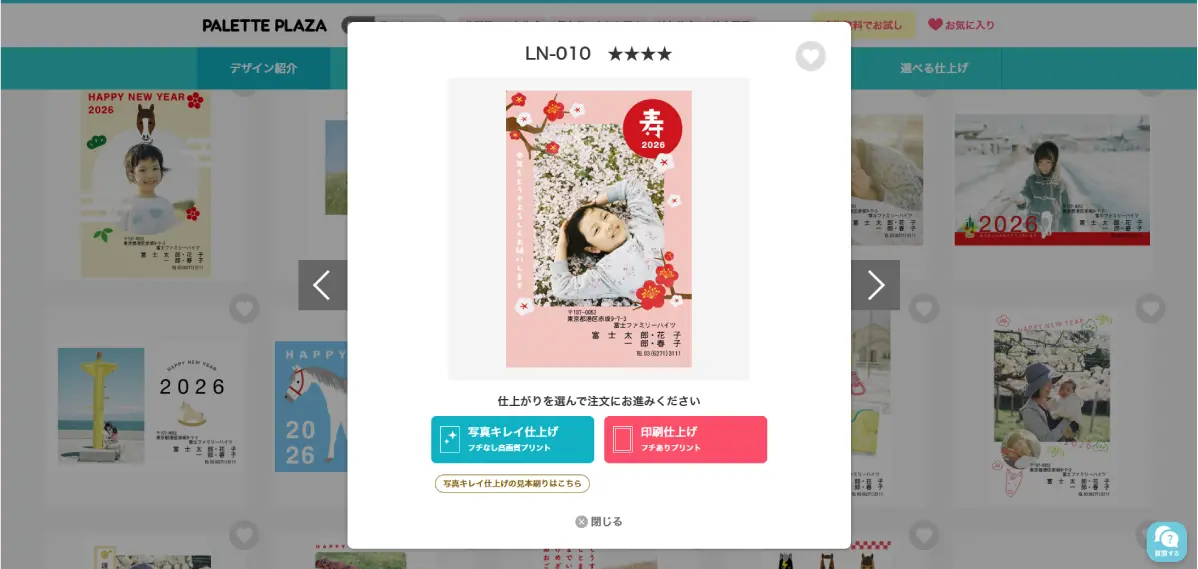The image size is (1198, 569).
Task: Select the 写真キレイ仕上げ option
Action: [x=512, y=440]
